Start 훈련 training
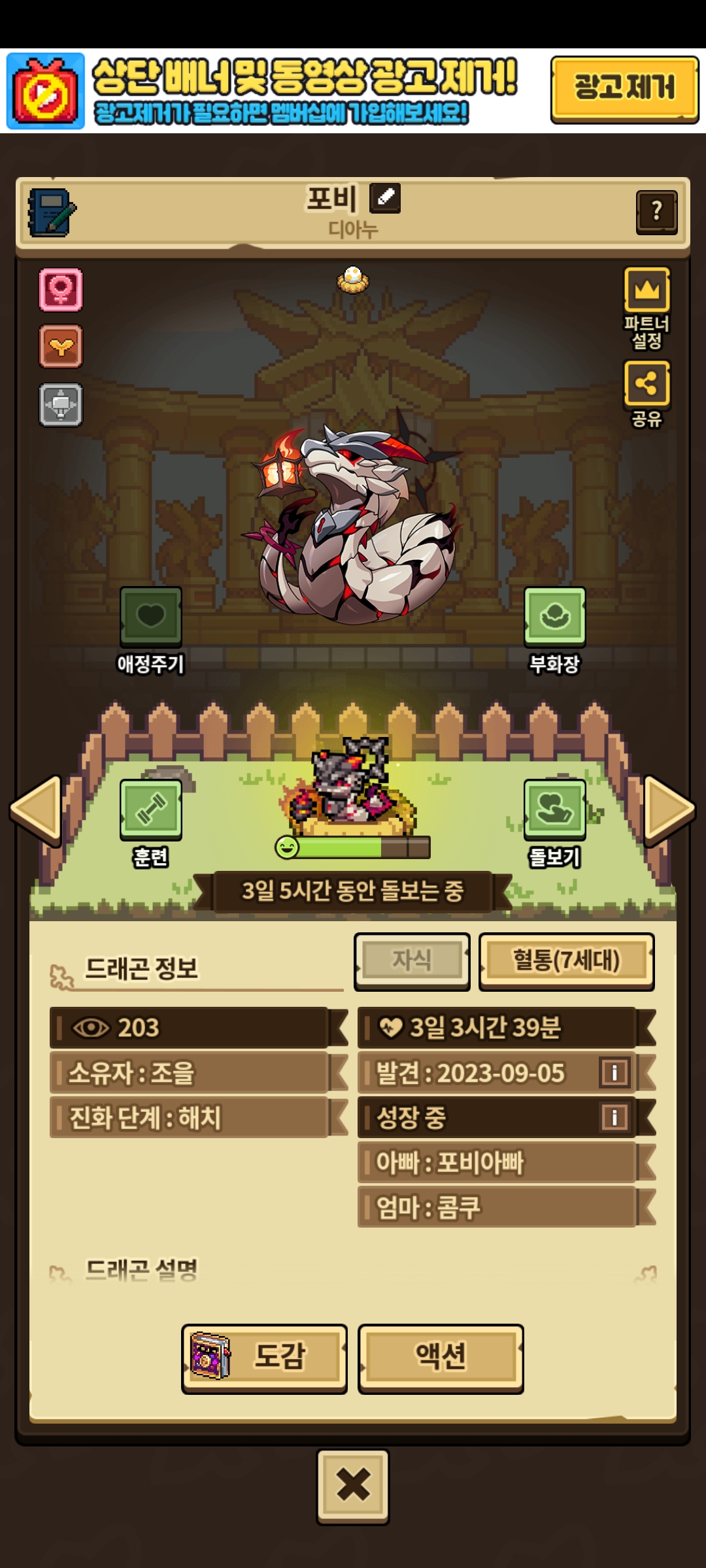This screenshot has width=706, height=1568. pos(150,809)
